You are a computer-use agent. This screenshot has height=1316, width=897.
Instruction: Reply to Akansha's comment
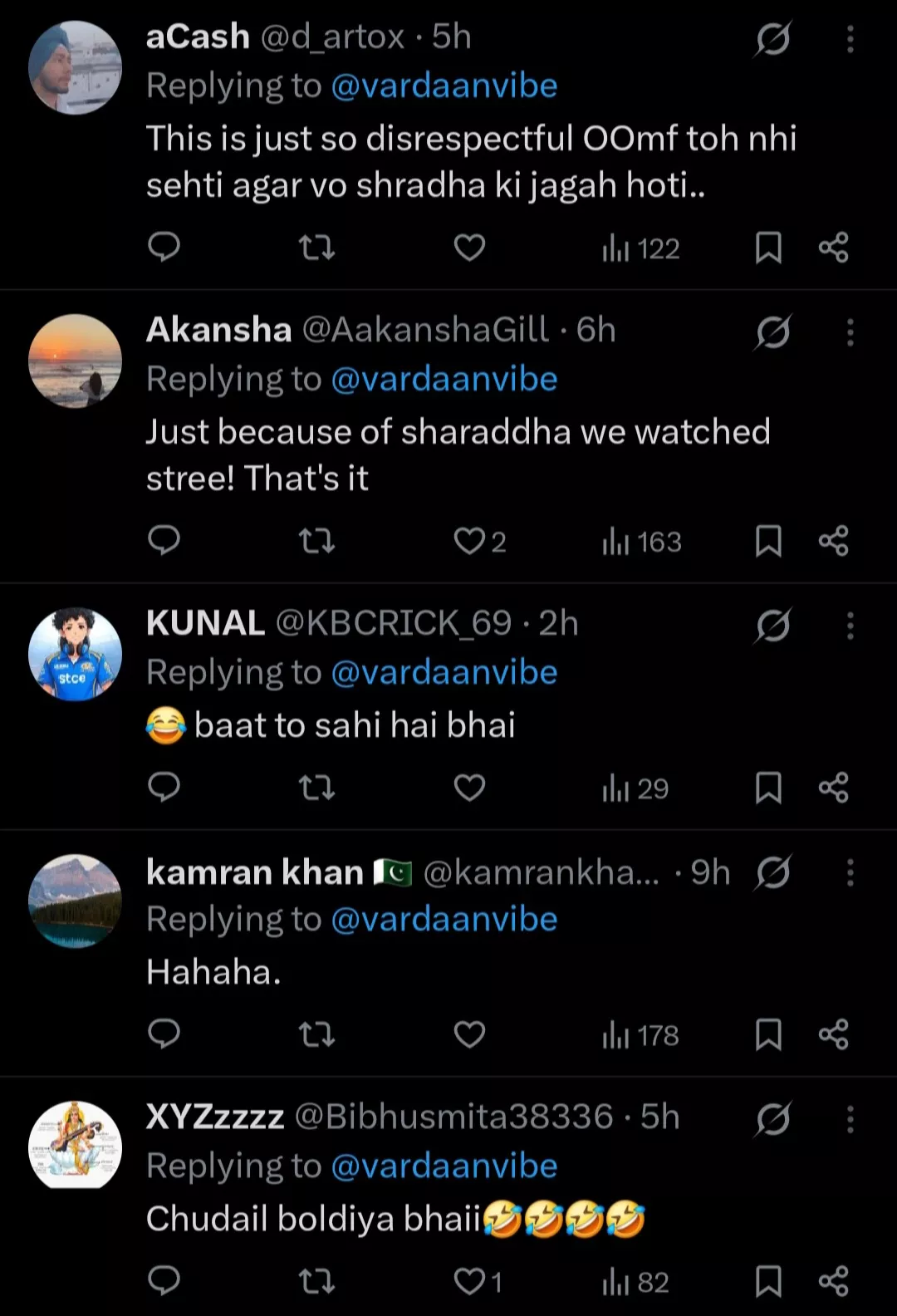click(164, 541)
